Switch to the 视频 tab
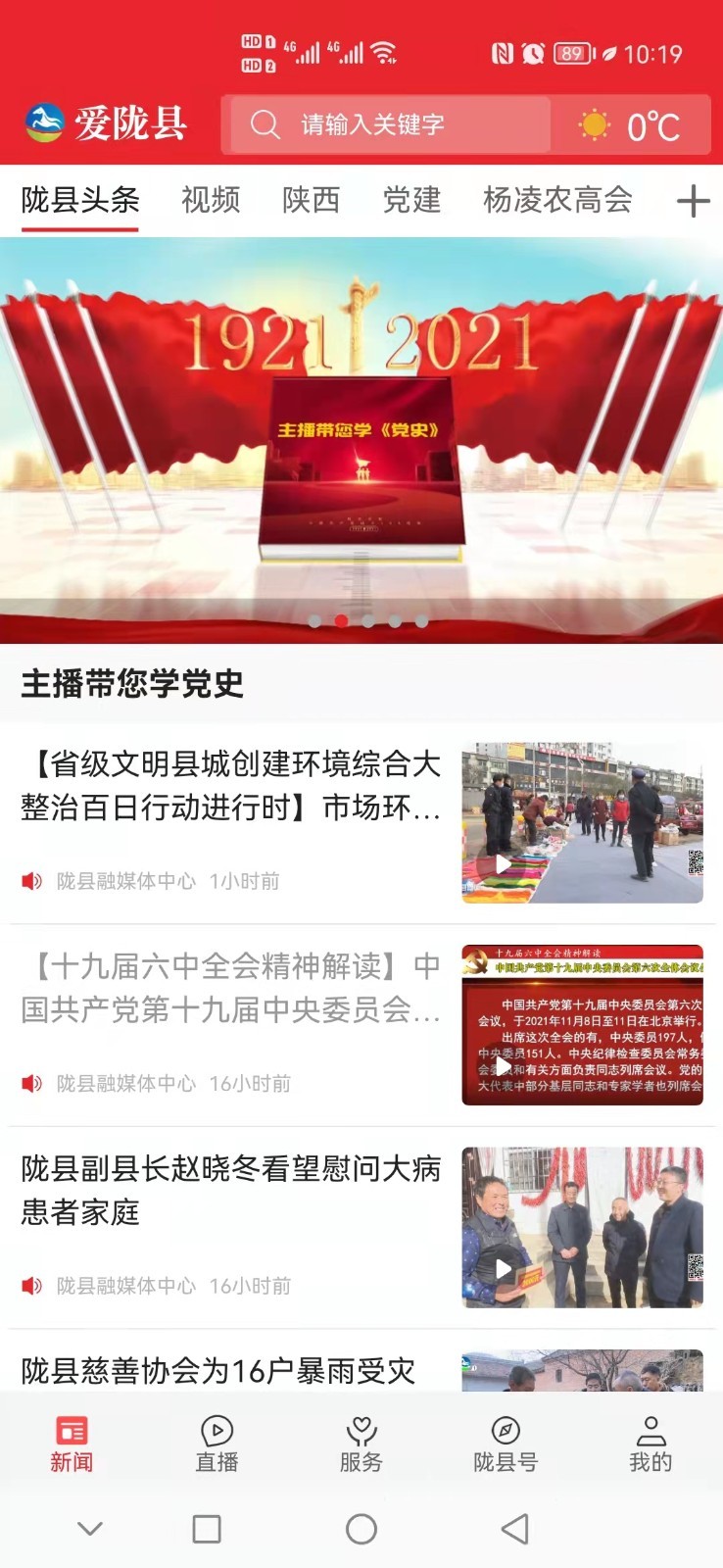This screenshot has height=1568, width=723. (210, 200)
